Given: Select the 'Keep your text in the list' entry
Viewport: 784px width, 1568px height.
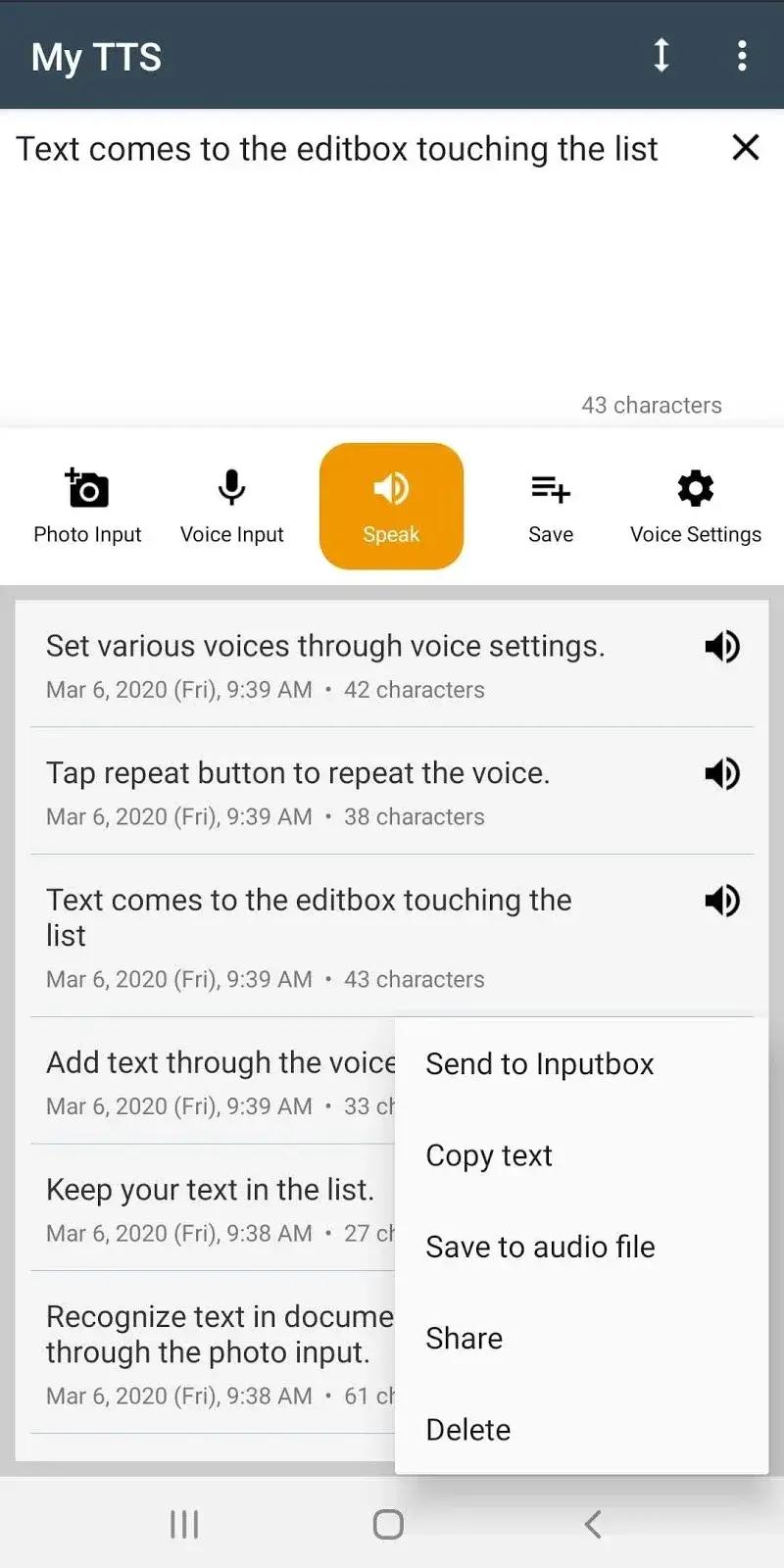Looking at the screenshot, I should (210, 1190).
